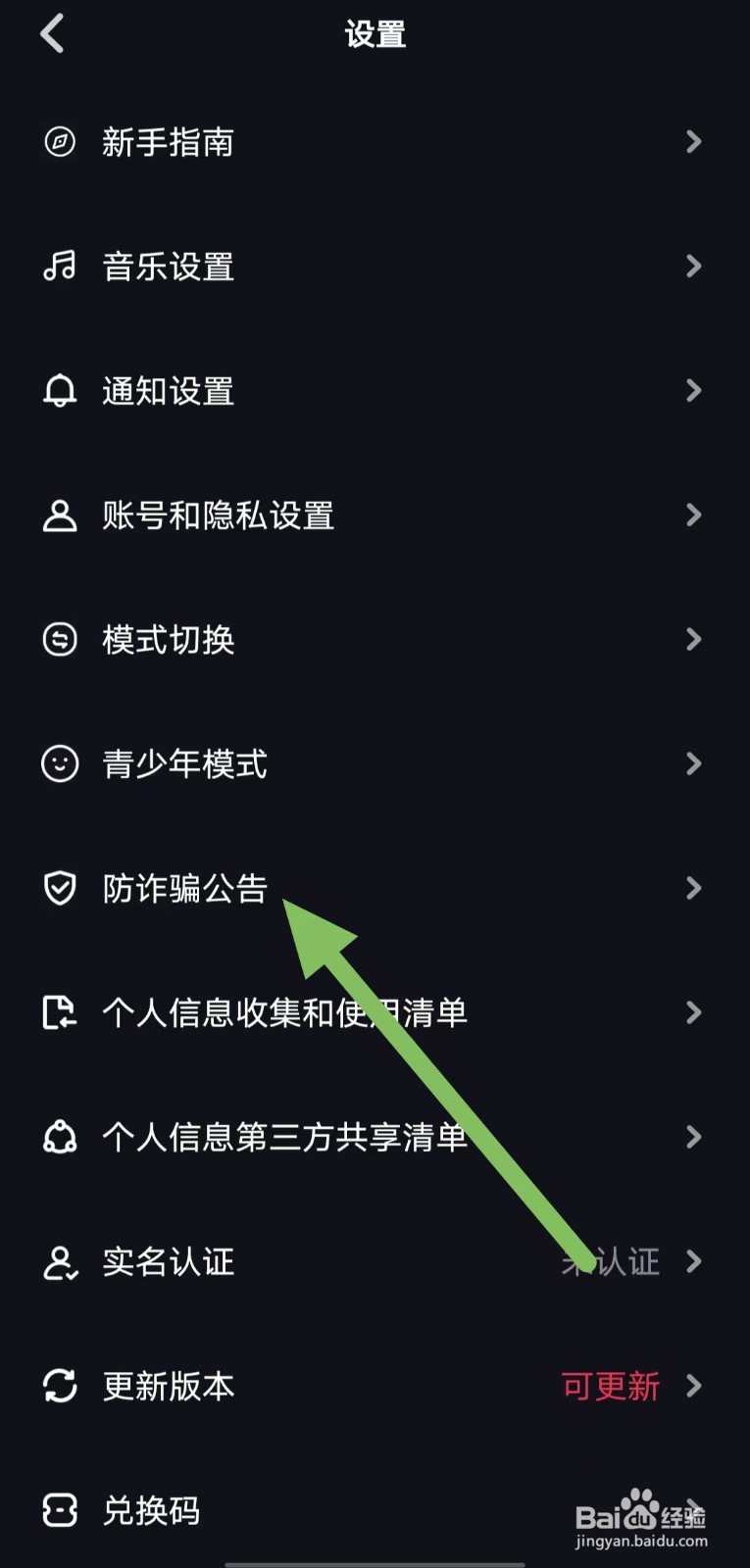Click the 更新版本 refresh icon
750x1568 pixels.
pyautogui.click(x=60, y=1387)
